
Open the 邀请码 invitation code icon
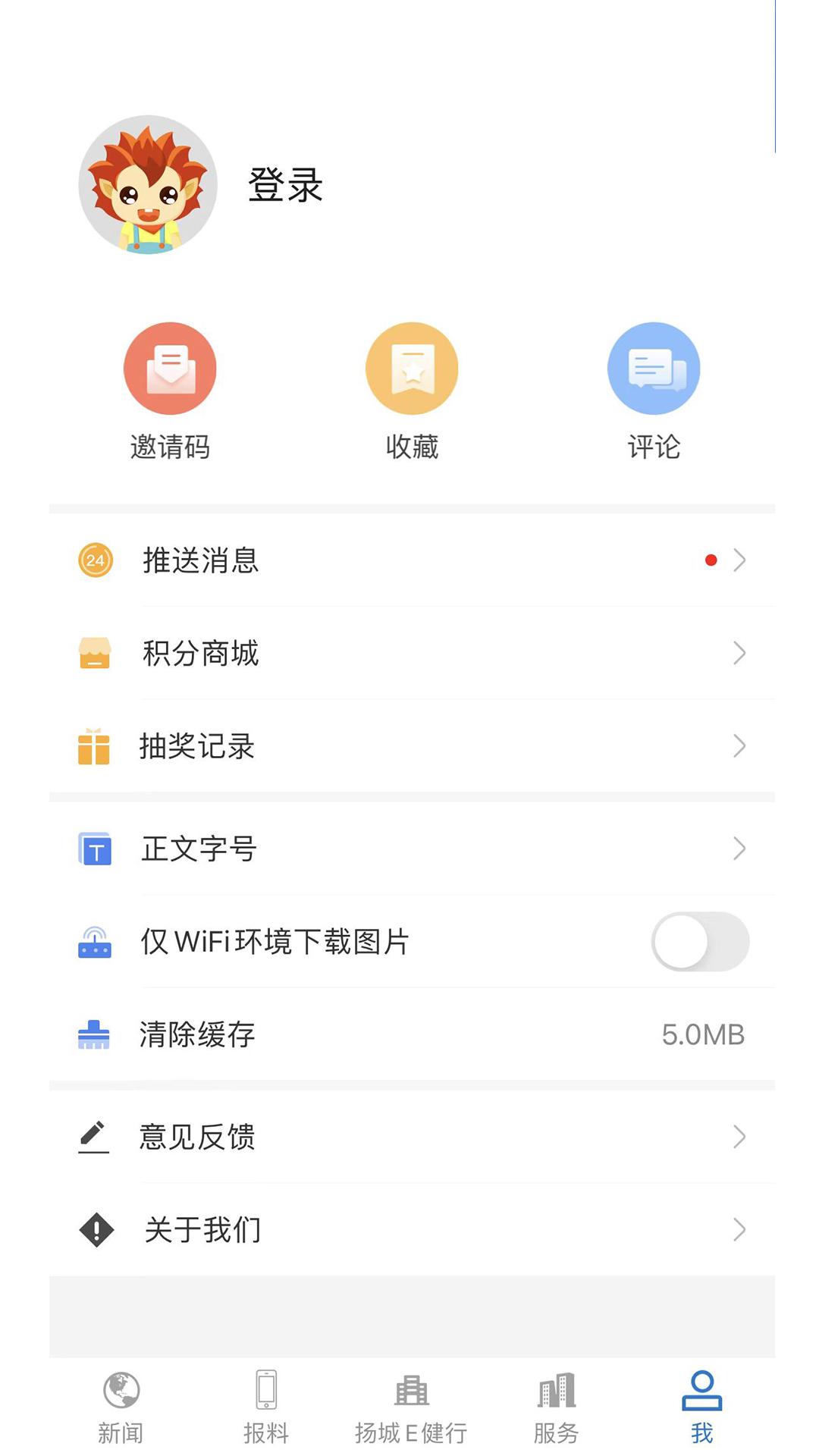point(170,367)
